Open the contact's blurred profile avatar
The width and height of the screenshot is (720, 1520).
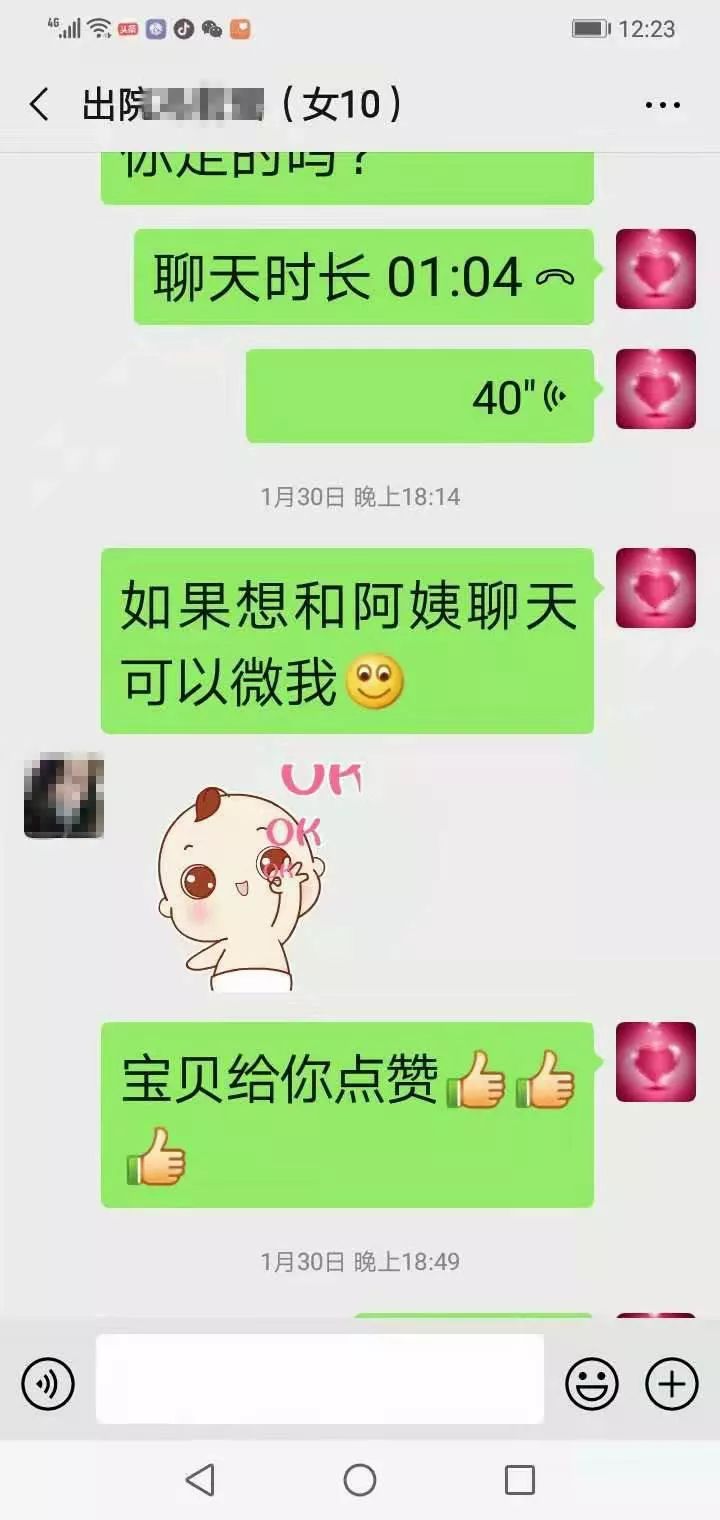pos(64,795)
